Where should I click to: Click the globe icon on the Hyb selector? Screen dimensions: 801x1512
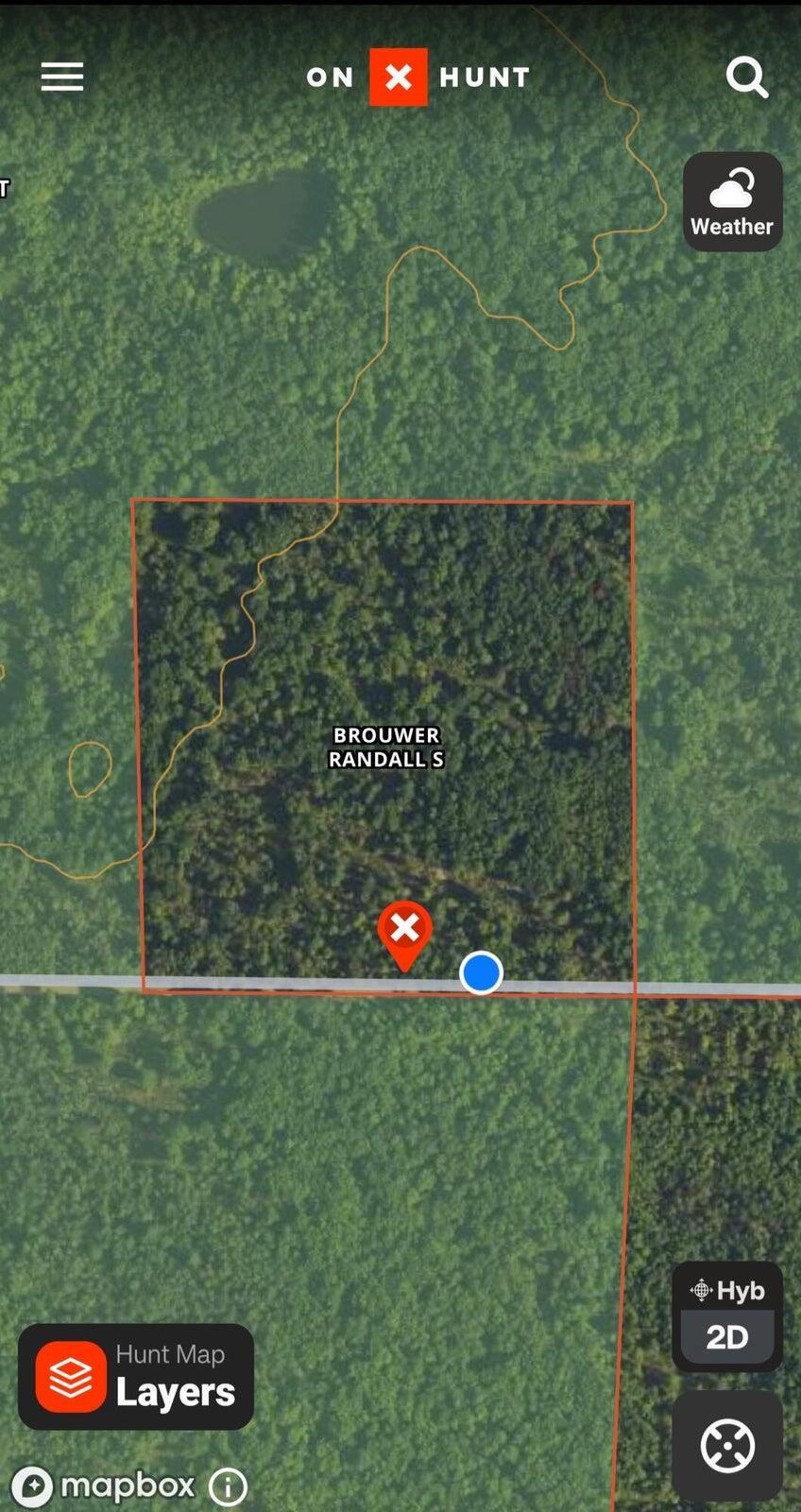point(703,1289)
